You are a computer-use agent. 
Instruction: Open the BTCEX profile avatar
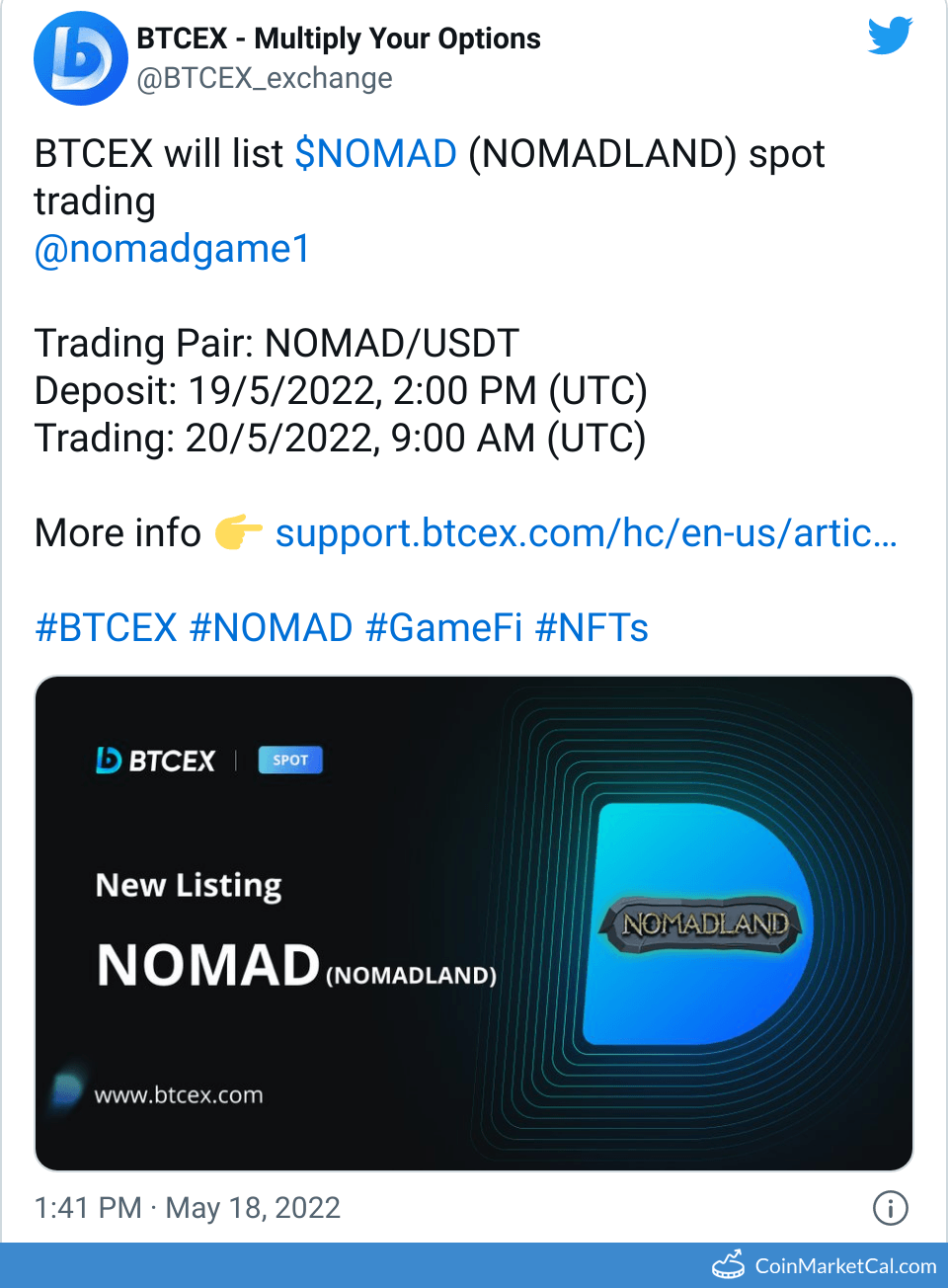(80, 58)
